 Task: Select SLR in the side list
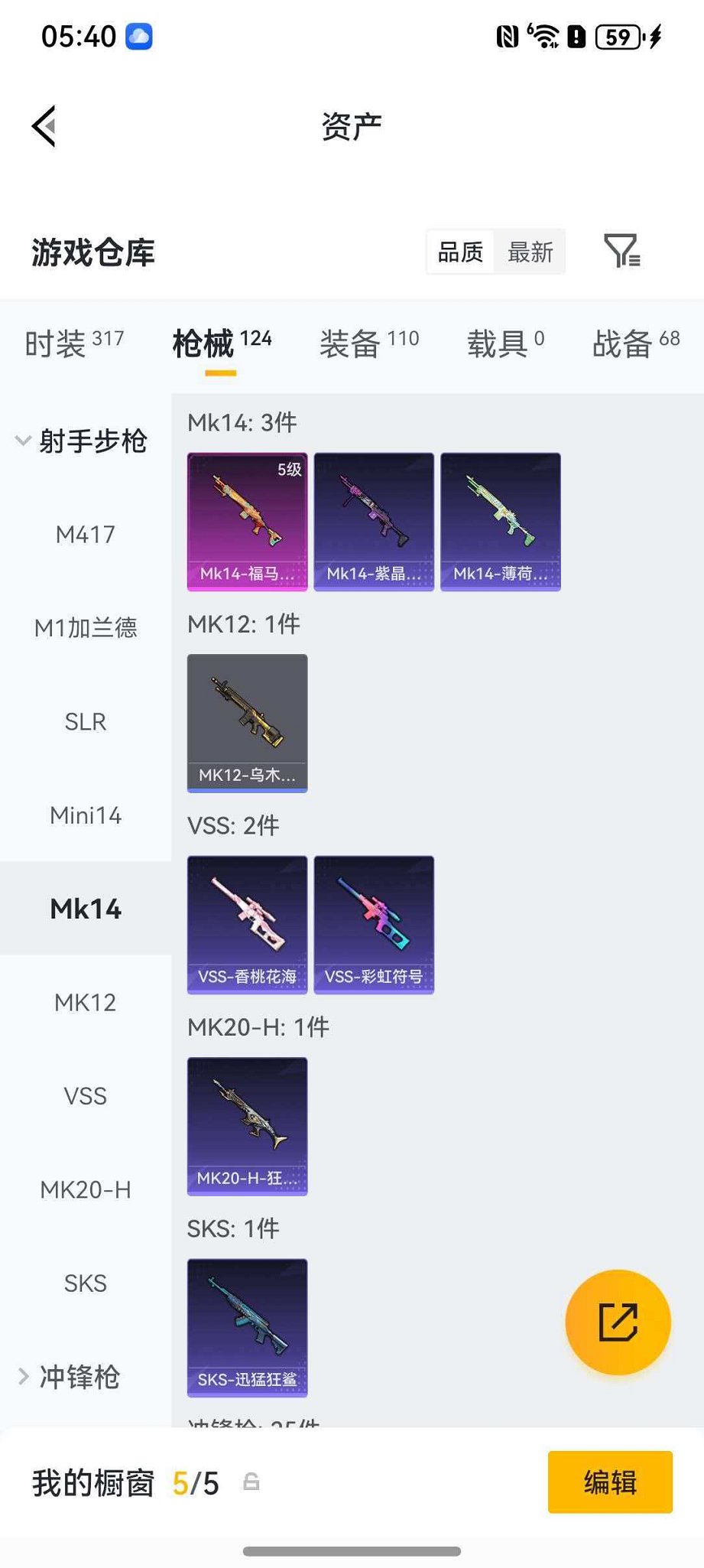point(86,721)
